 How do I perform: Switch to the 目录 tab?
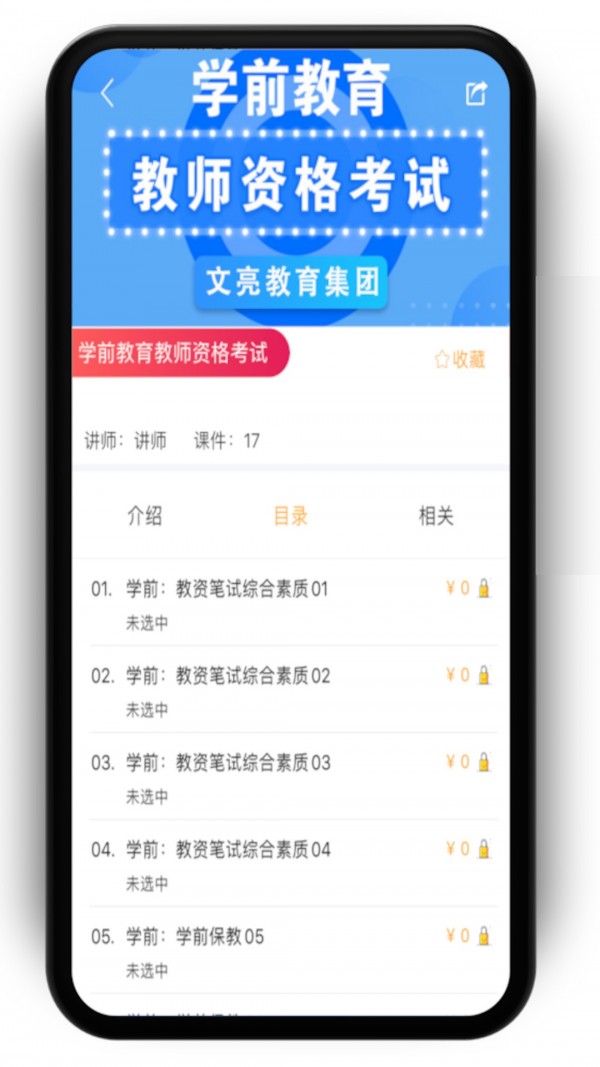coord(290,516)
